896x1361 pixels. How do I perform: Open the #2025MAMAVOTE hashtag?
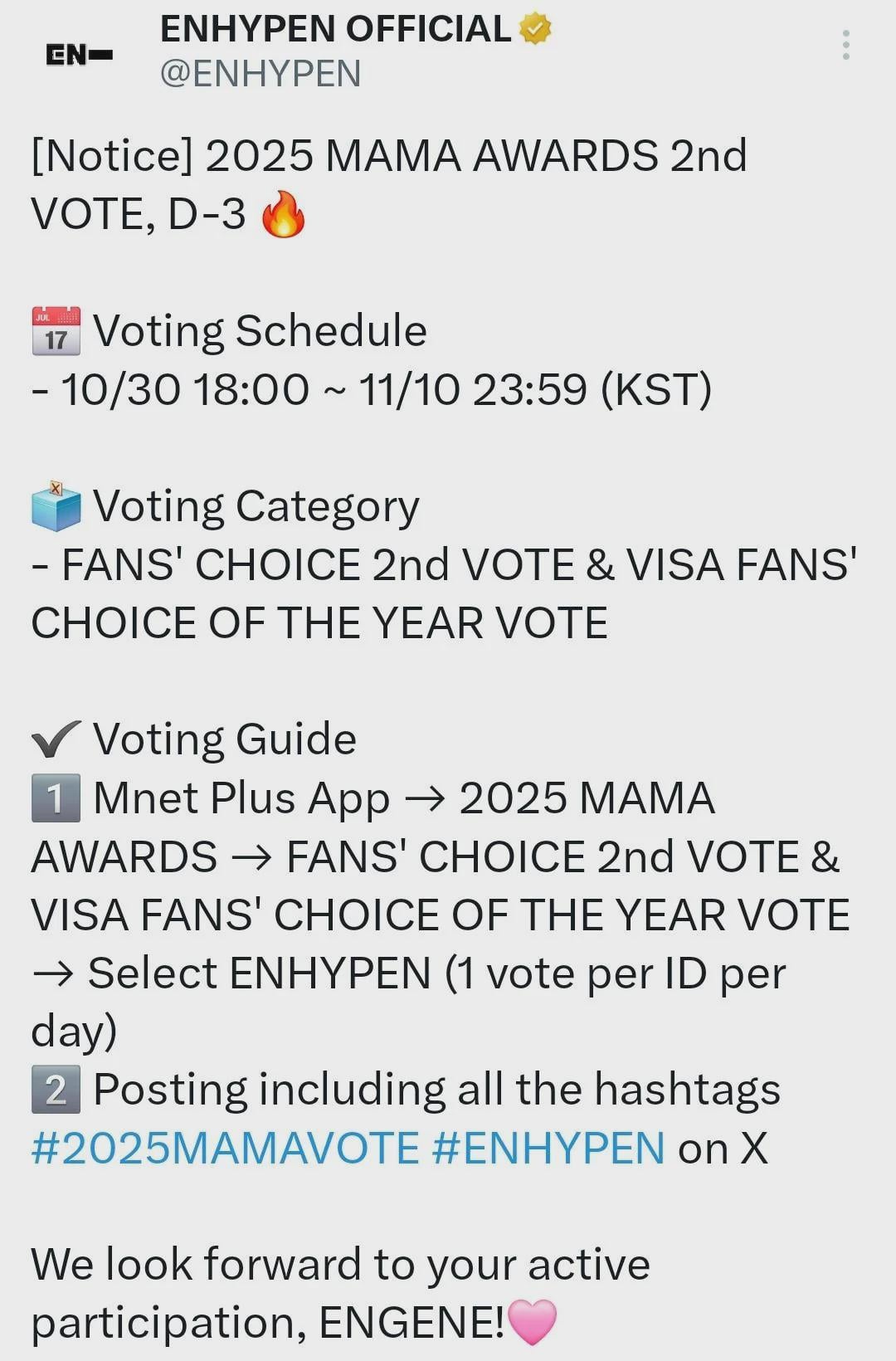pos(225,1149)
